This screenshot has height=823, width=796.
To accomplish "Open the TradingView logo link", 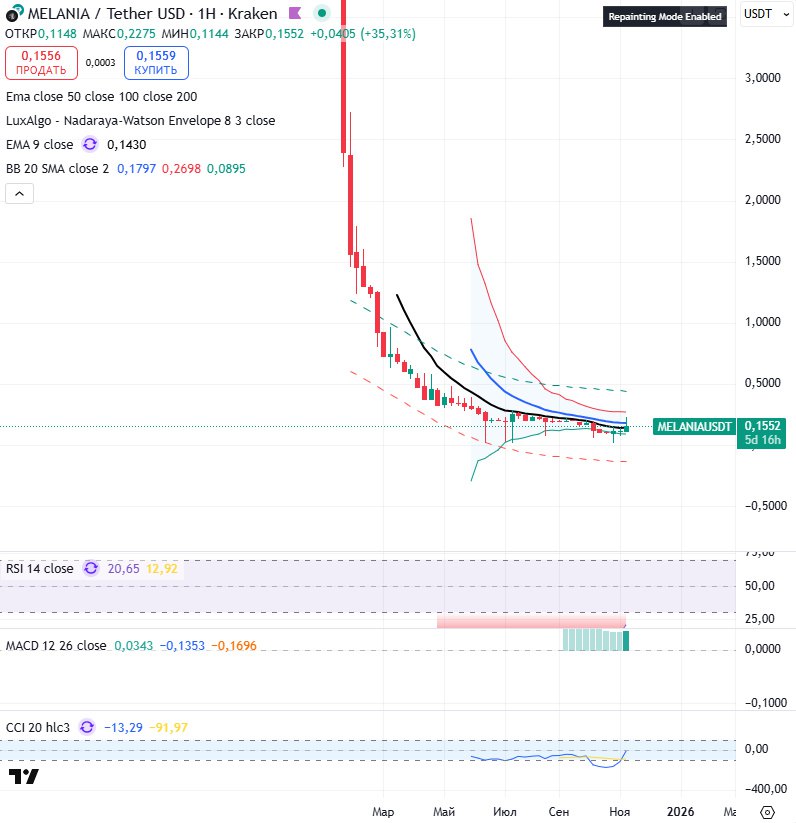I will pos(23,777).
